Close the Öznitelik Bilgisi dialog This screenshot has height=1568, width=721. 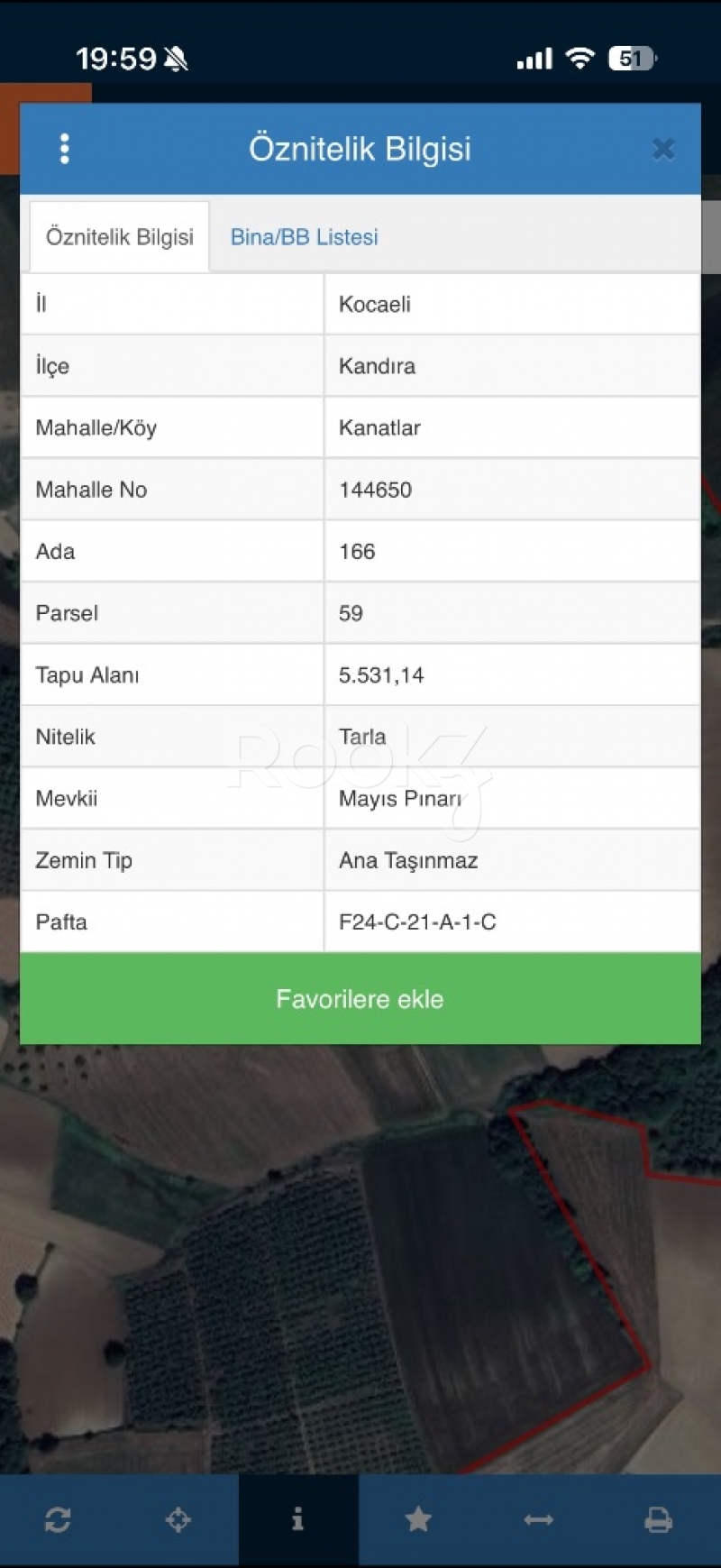click(663, 149)
